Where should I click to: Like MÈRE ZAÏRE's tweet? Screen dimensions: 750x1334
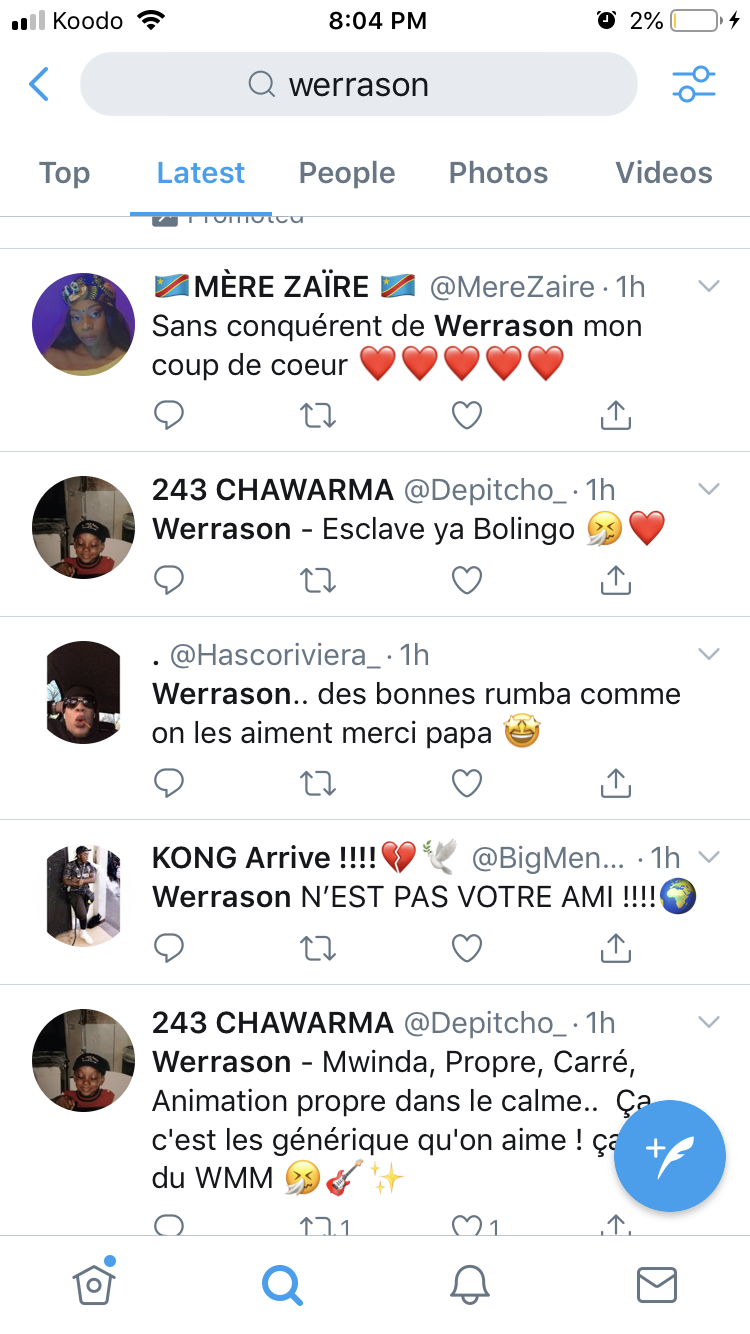(x=467, y=414)
